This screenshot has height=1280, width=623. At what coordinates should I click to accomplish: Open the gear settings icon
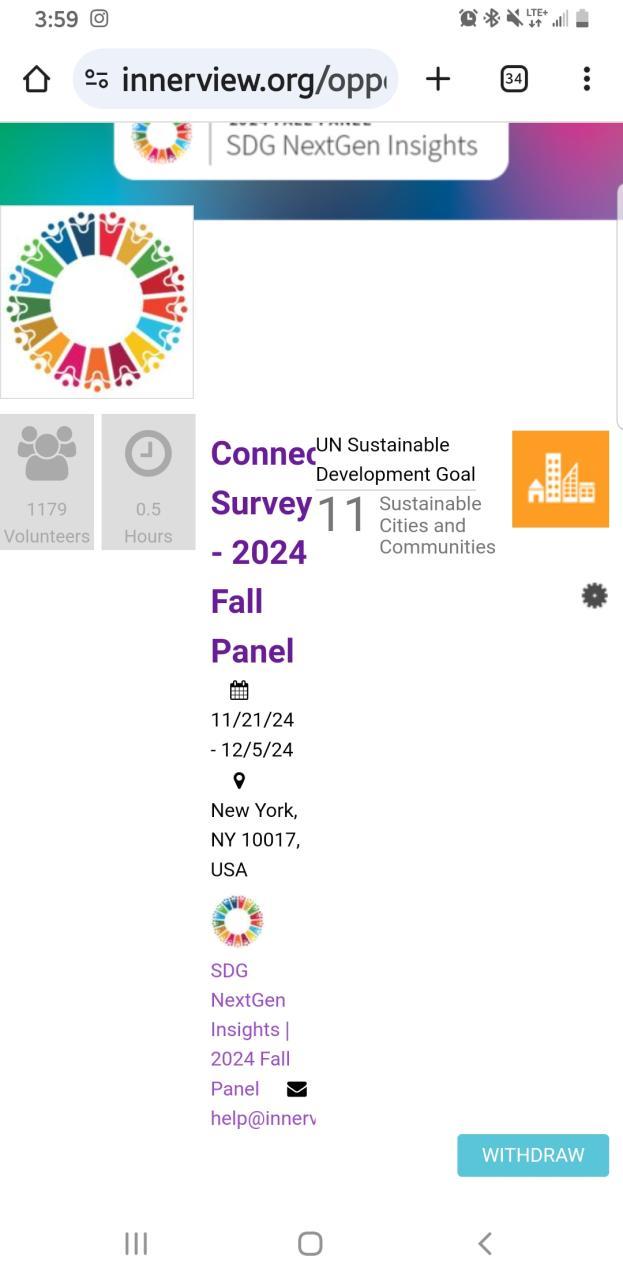[x=594, y=596]
